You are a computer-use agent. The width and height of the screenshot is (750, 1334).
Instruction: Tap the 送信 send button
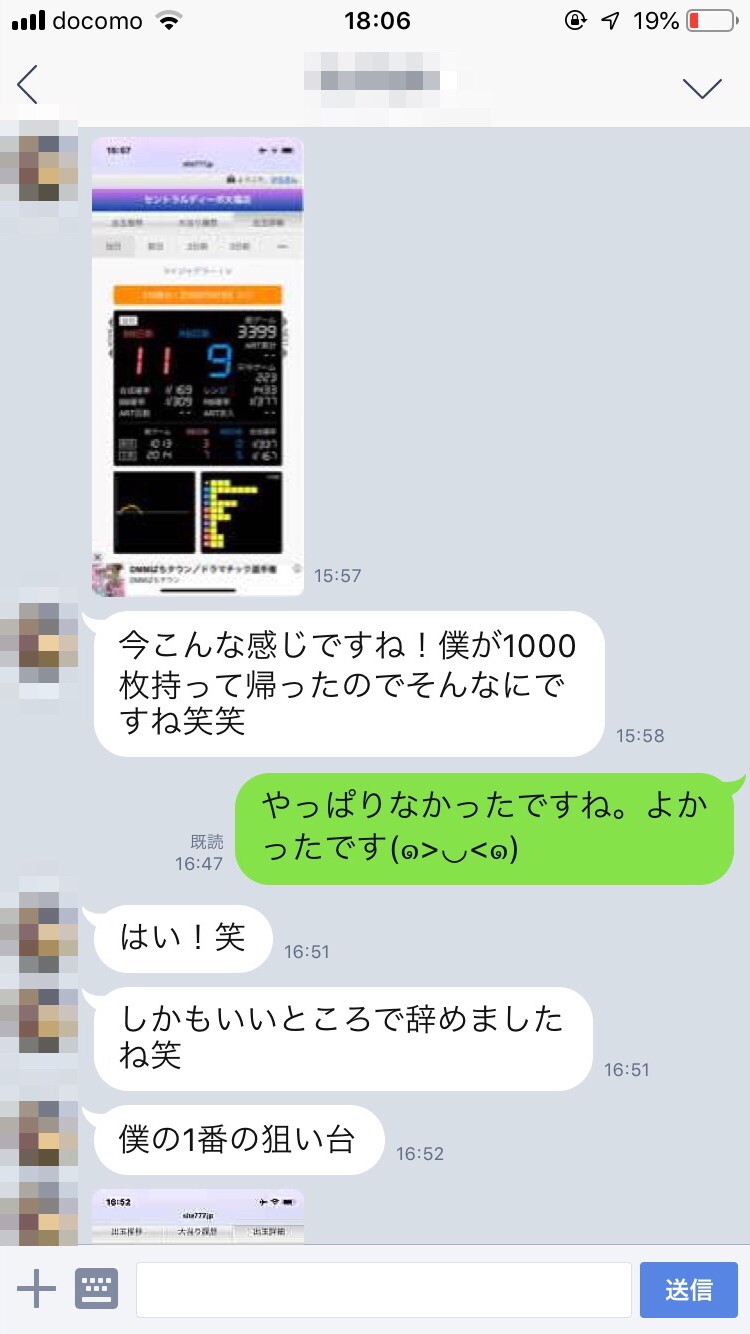(688, 1289)
